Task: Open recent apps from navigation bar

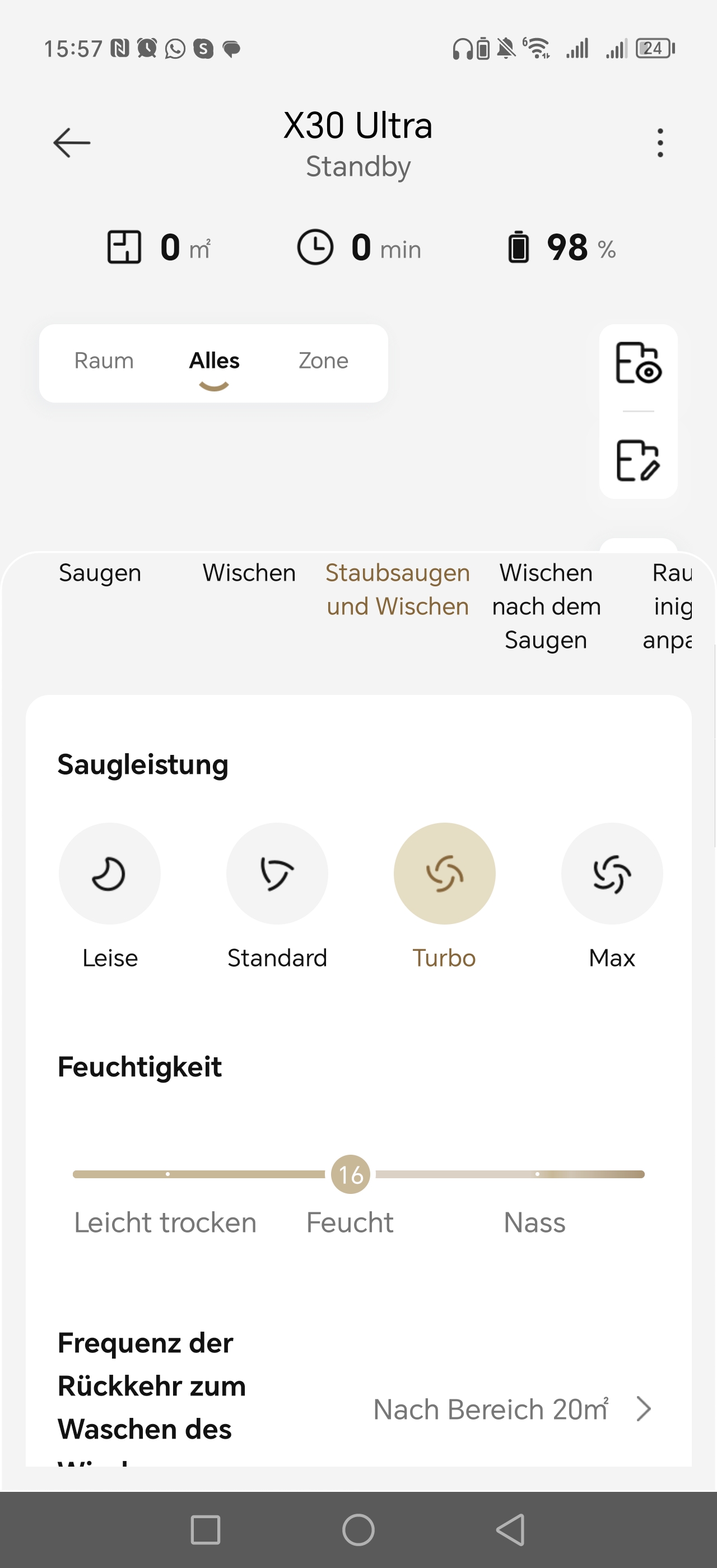Action: (x=206, y=1530)
